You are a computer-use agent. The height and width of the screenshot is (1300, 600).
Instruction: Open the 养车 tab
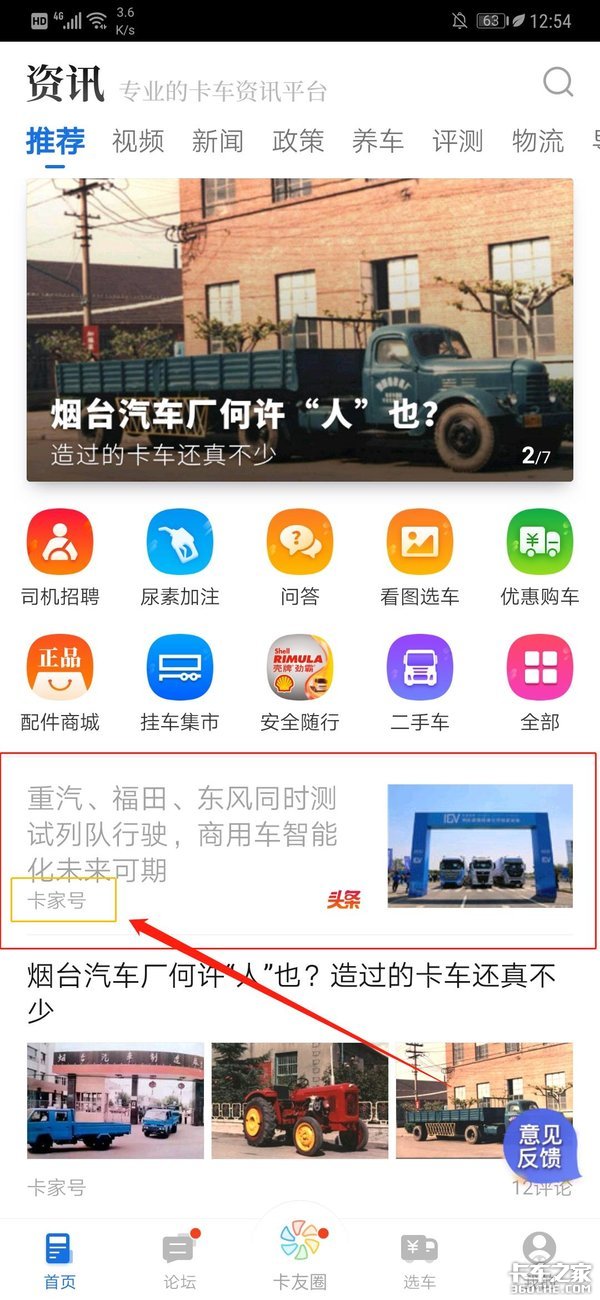point(378,141)
